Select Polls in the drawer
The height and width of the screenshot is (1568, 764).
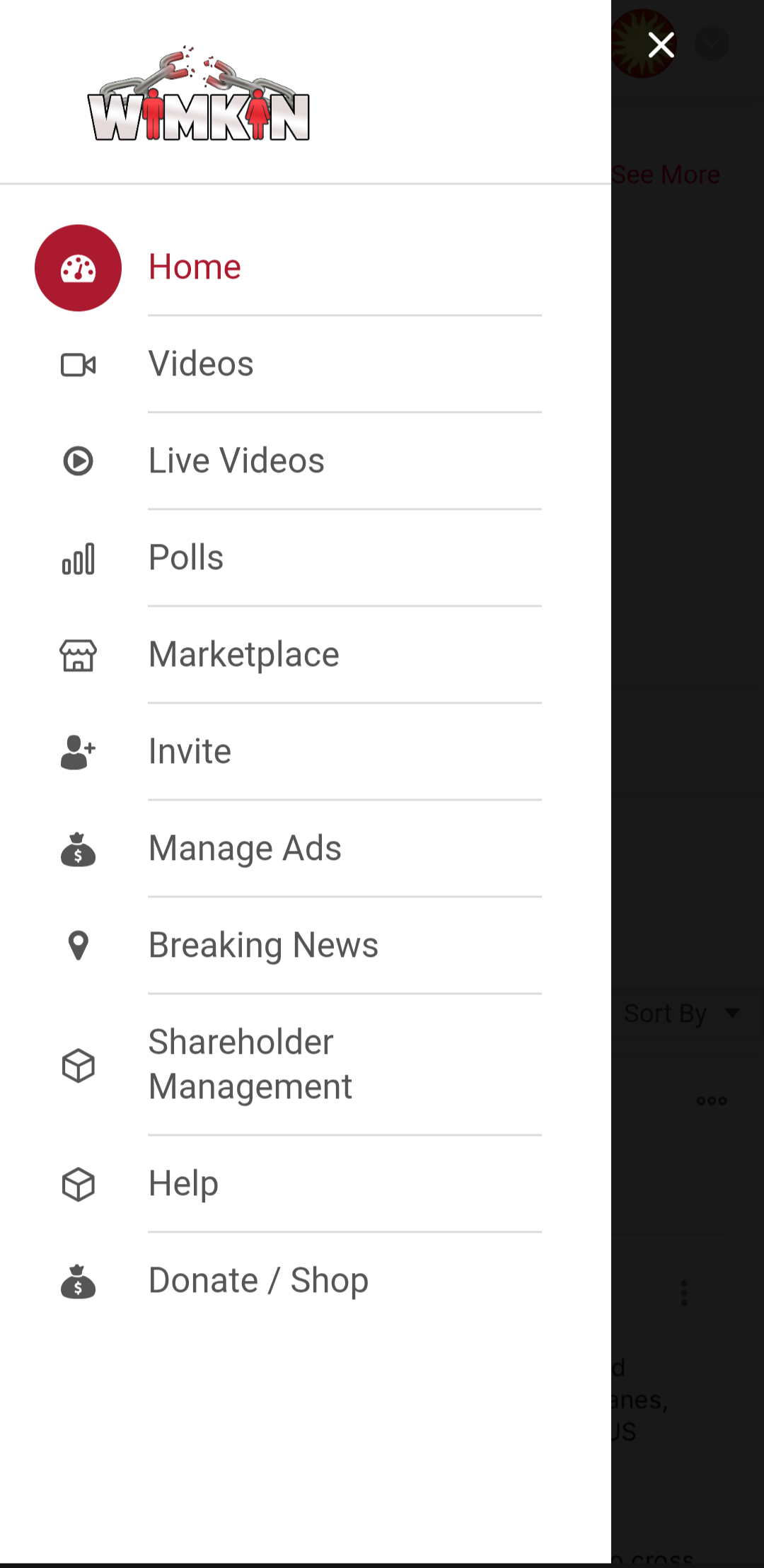point(186,558)
